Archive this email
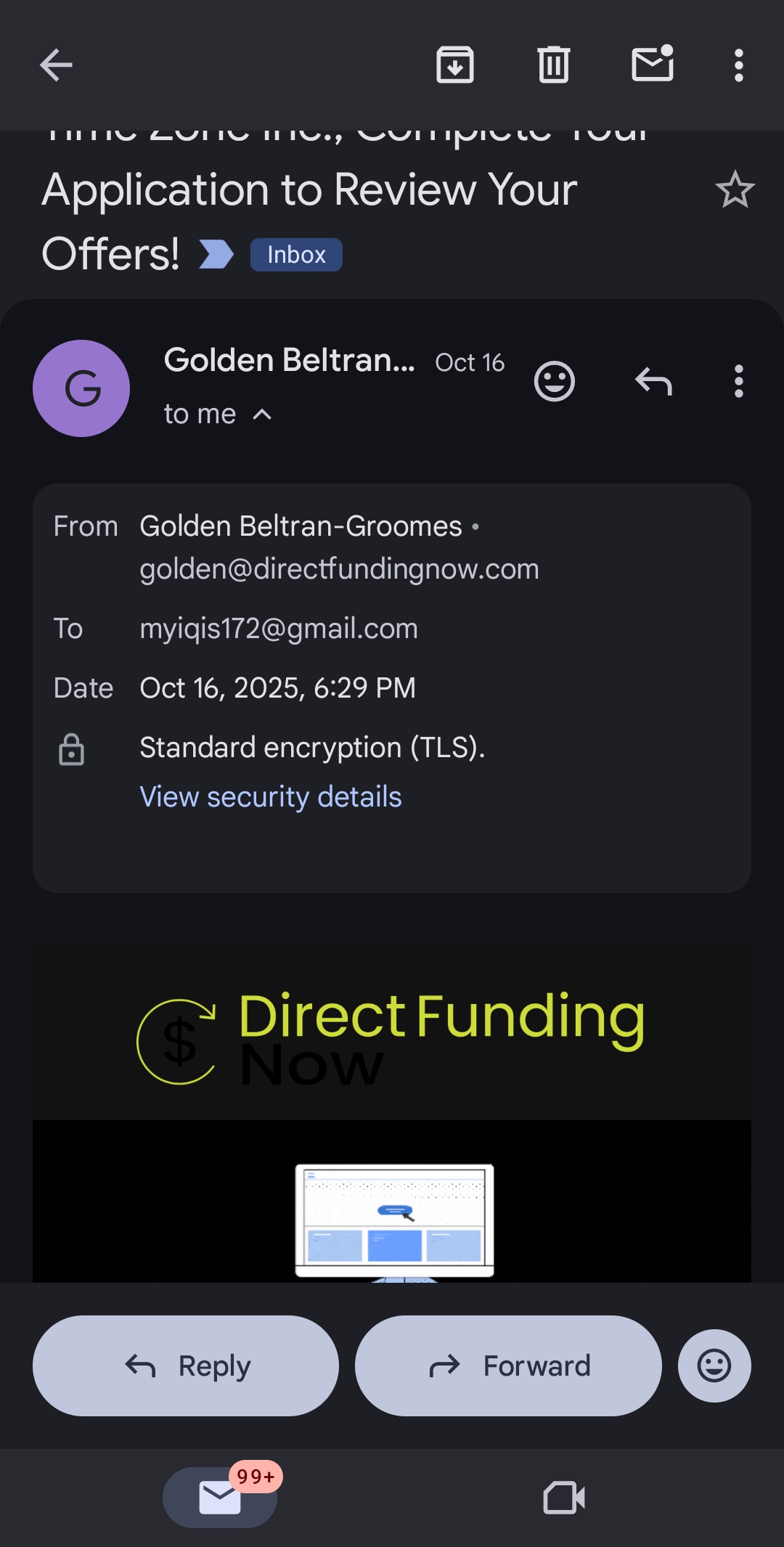The height and width of the screenshot is (1547, 784). [x=454, y=65]
